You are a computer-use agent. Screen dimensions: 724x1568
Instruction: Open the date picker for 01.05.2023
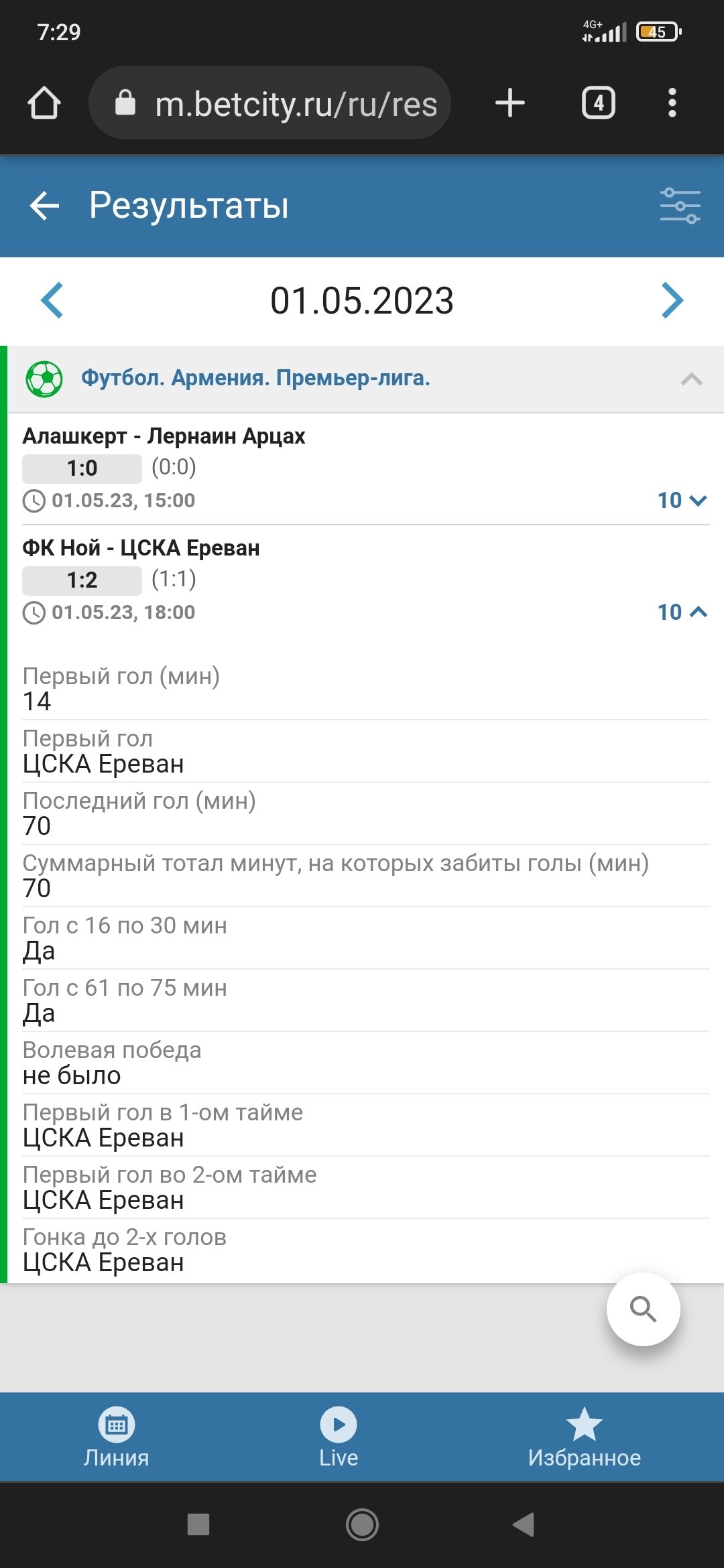(x=362, y=300)
